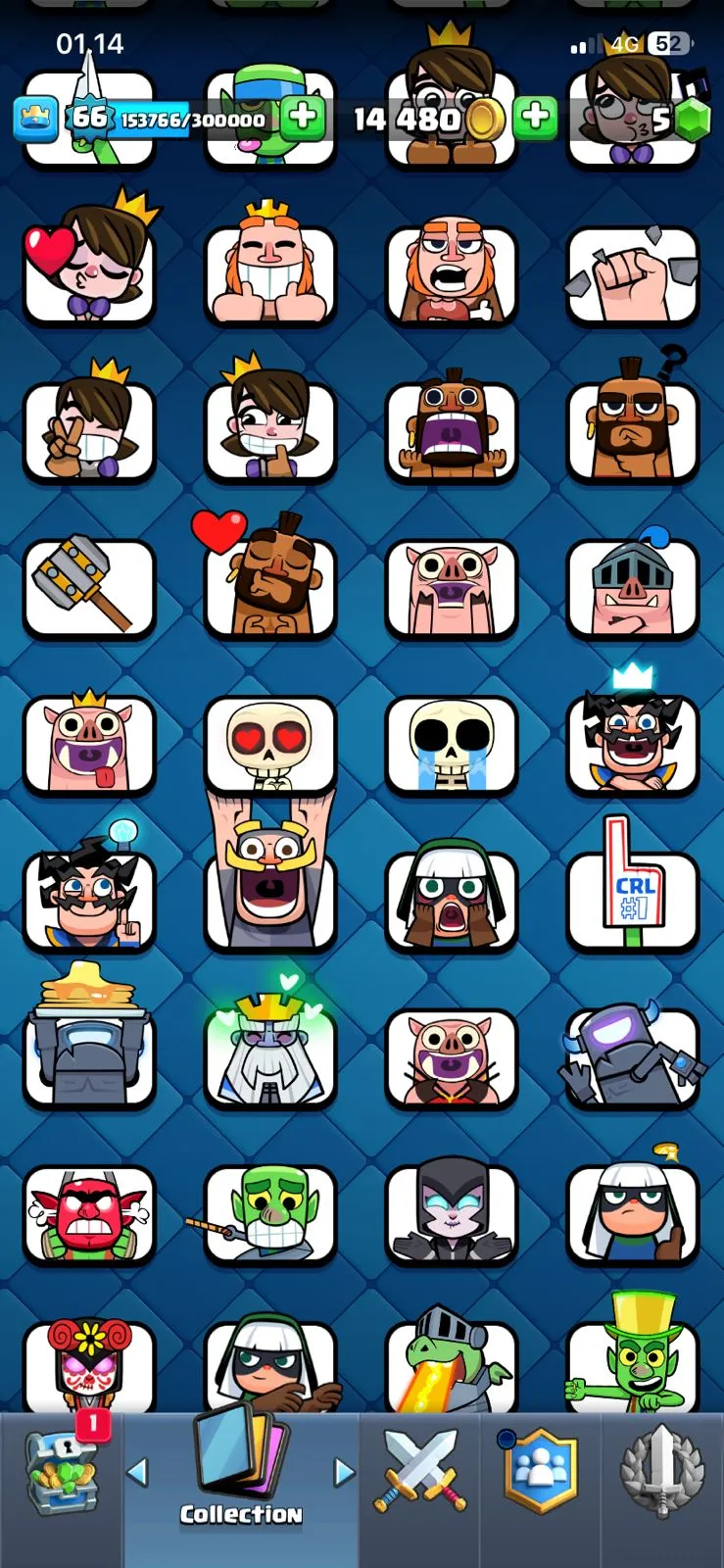Screen dimensions: 724x1568
Task: Pick the confused Hog Rider question mark emote
Action: tap(633, 426)
